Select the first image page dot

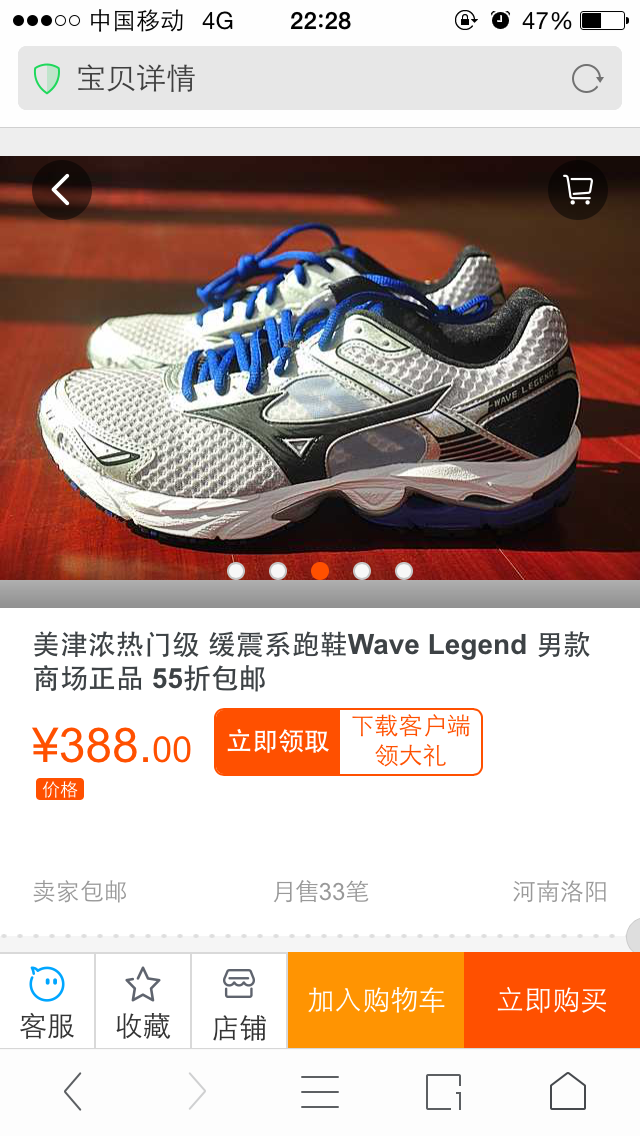[x=236, y=571]
